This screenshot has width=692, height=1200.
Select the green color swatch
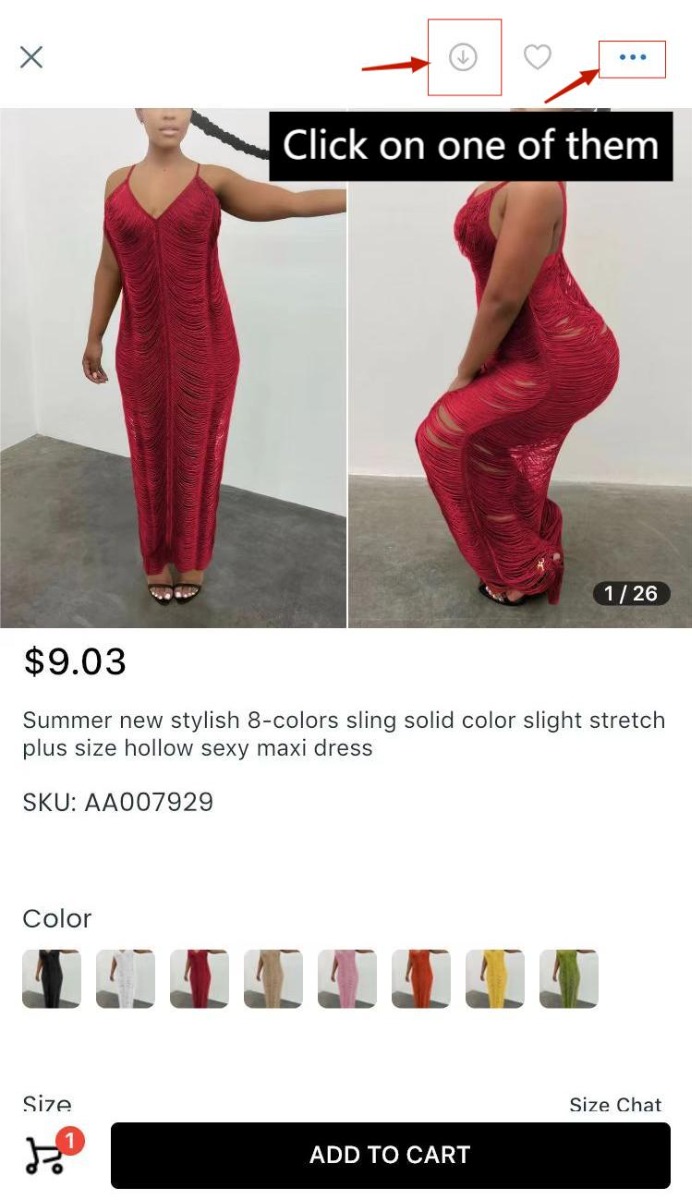tap(569, 979)
